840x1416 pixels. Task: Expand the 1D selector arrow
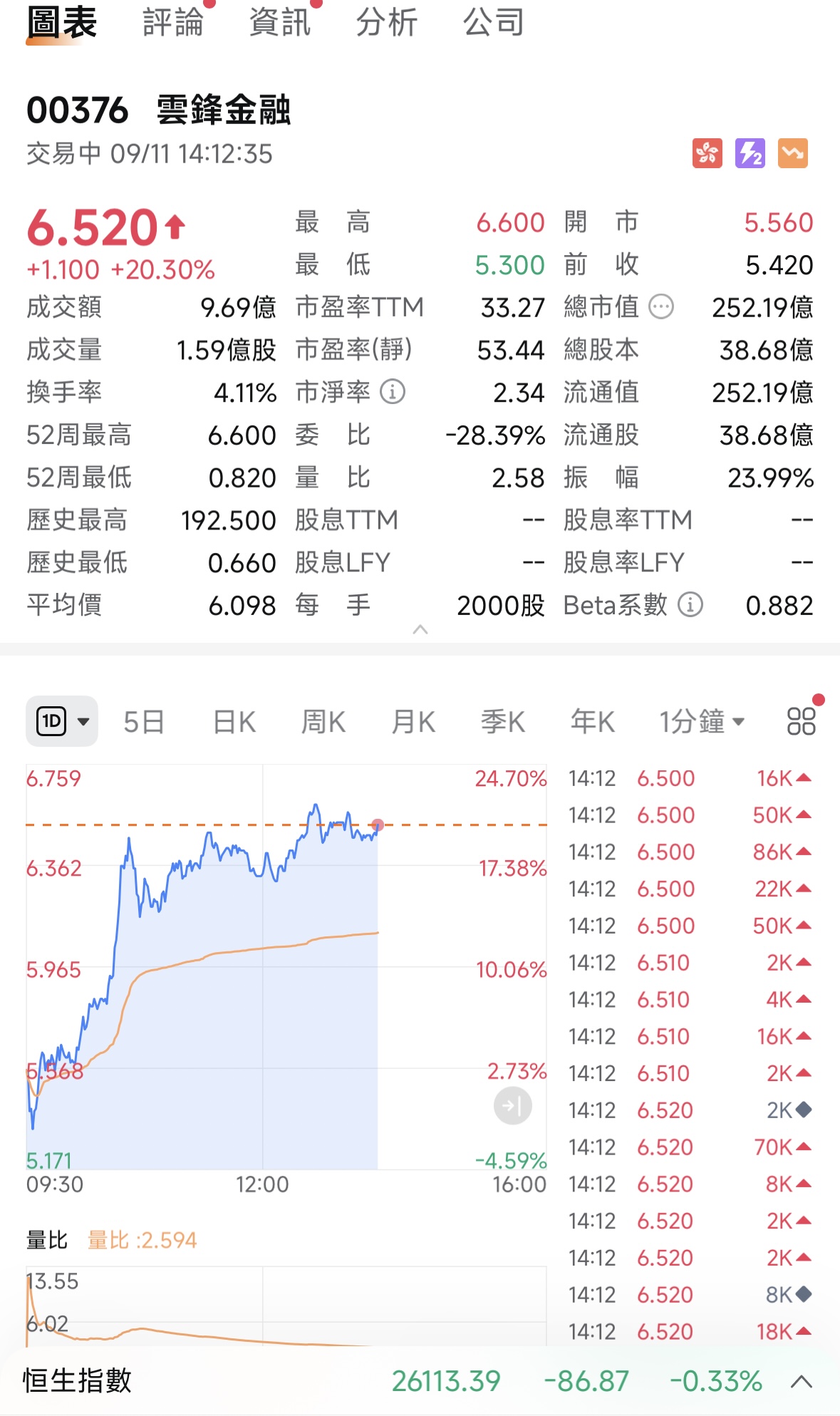[83, 720]
